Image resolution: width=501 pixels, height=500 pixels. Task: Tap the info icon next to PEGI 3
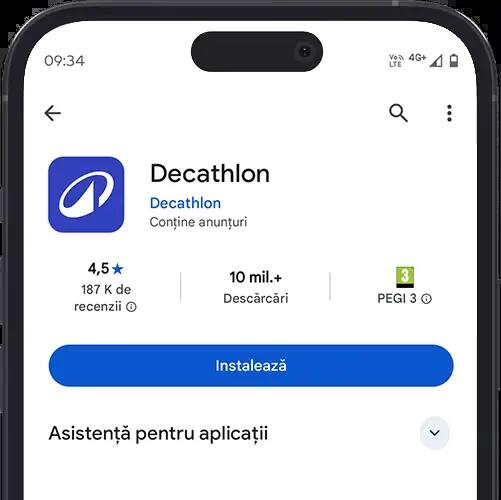(426, 299)
